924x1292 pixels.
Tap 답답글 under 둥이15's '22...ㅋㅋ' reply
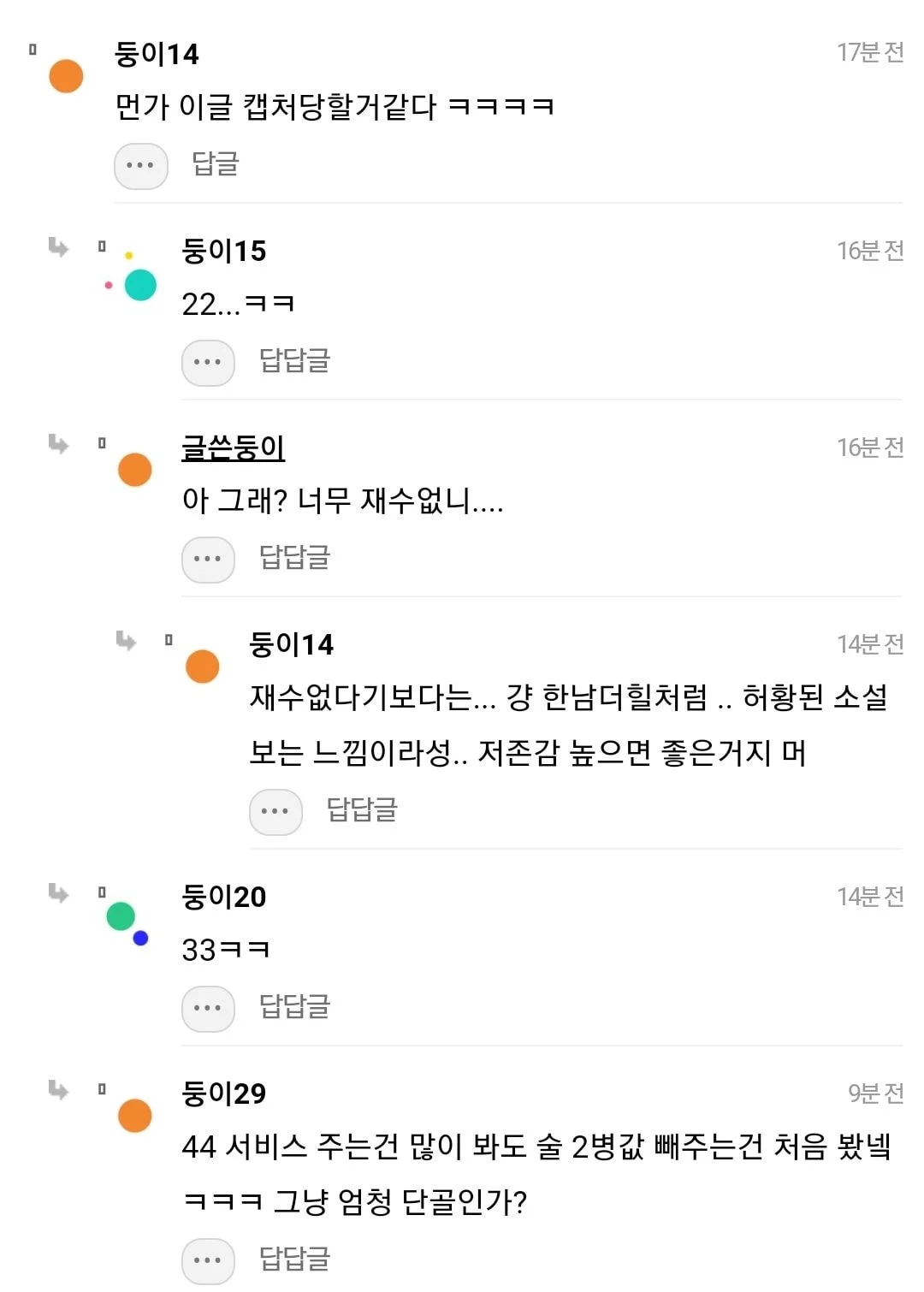click(293, 362)
